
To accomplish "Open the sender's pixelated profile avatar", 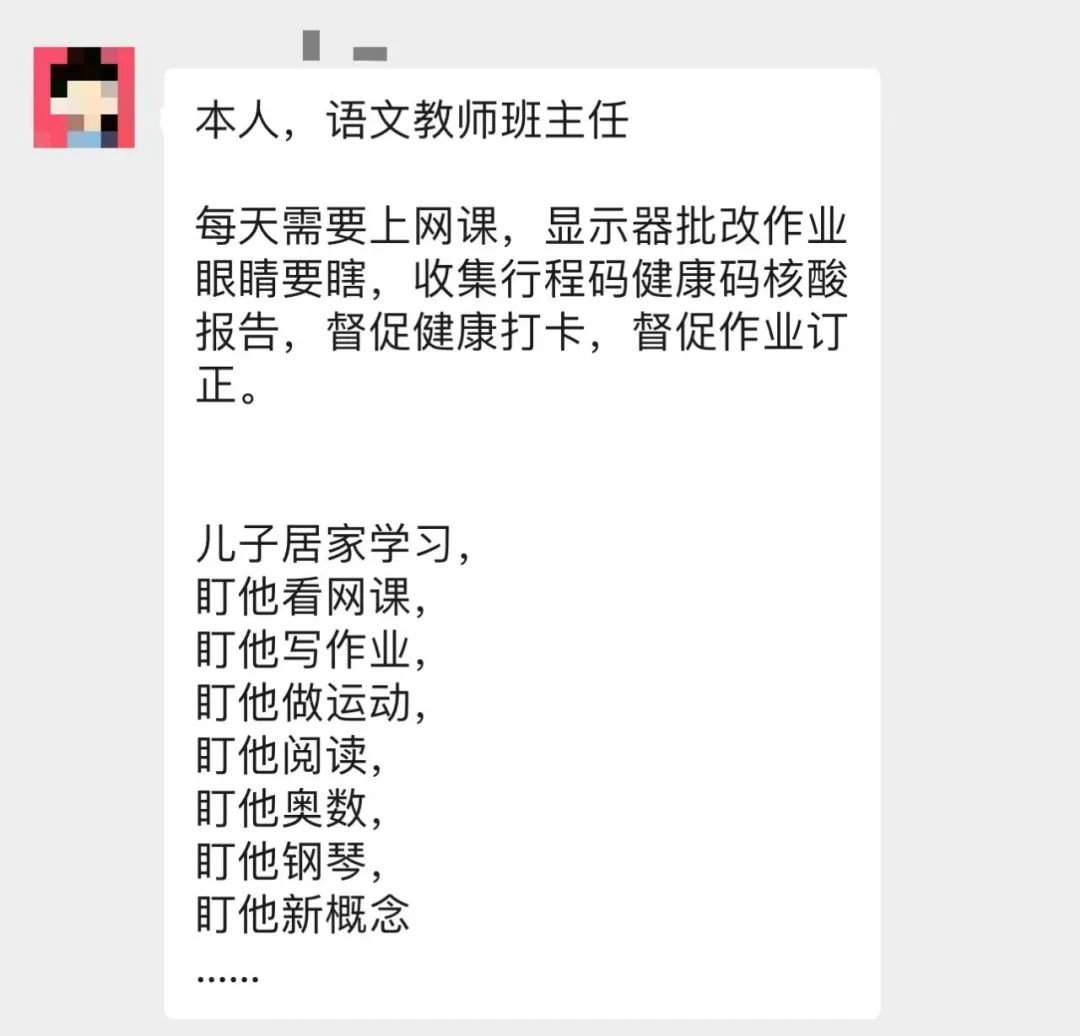I will [84, 97].
